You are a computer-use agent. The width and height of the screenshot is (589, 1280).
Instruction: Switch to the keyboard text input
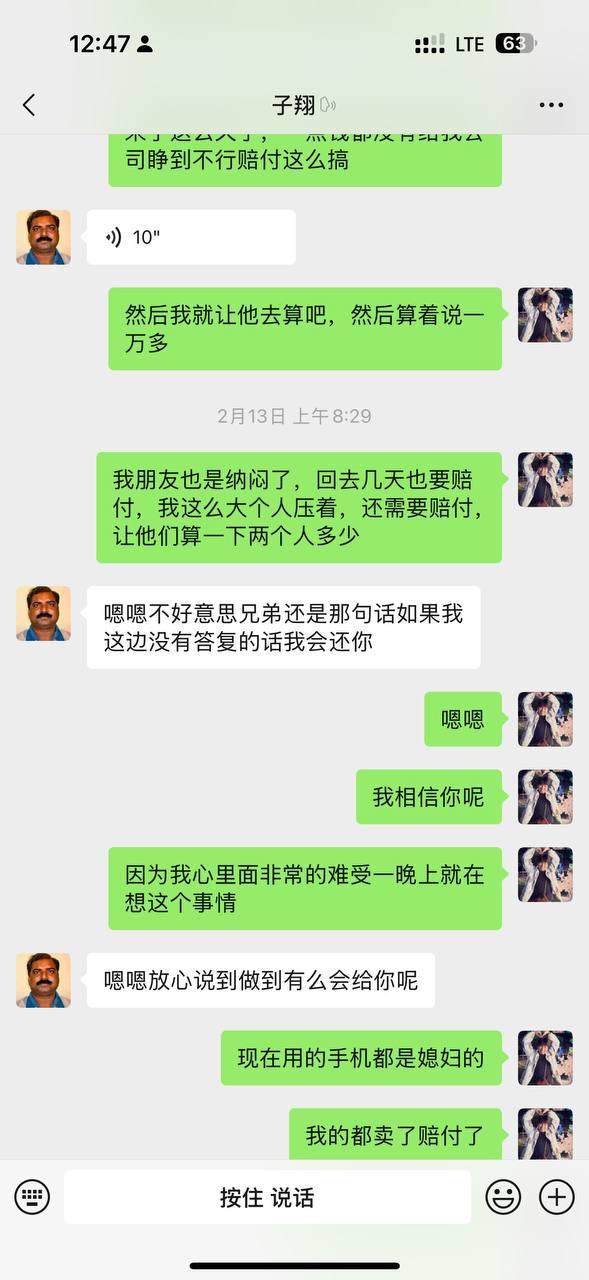coord(32,1196)
